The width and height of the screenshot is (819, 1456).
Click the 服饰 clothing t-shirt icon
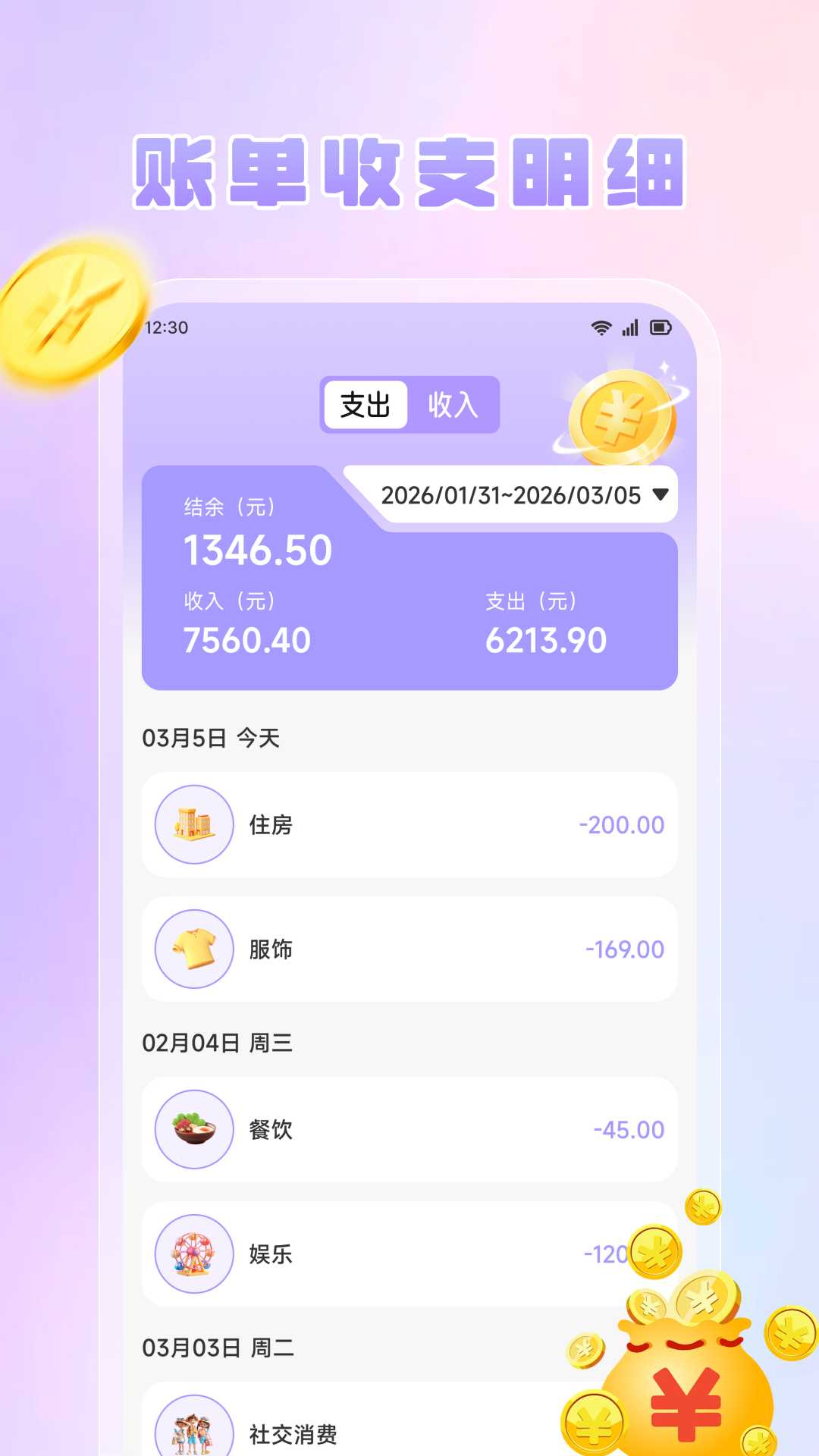click(x=192, y=949)
